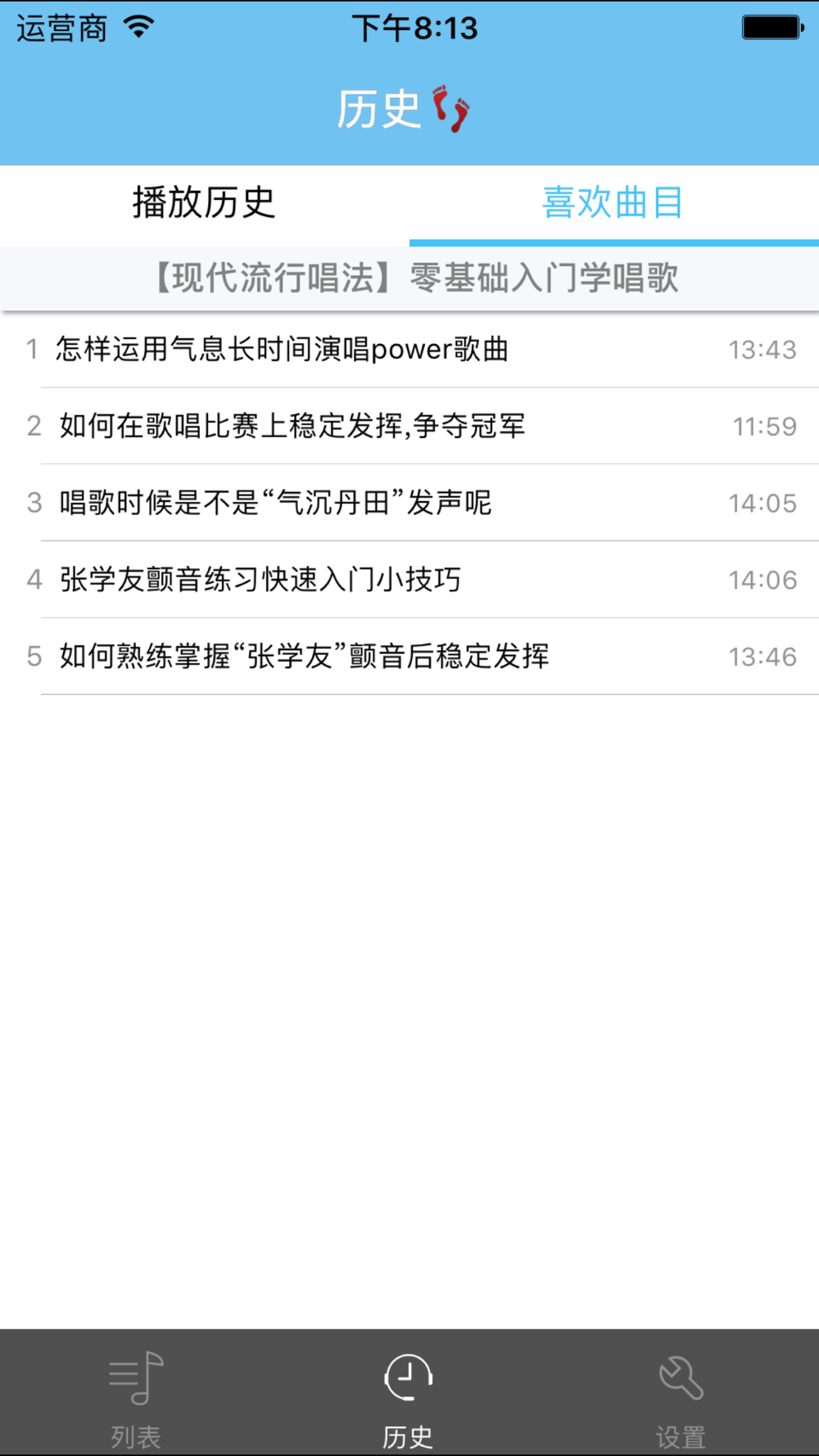The image size is (819, 1456).
Task: Play 怎样运用气息长时间演唱power歌曲
Action: click(409, 350)
